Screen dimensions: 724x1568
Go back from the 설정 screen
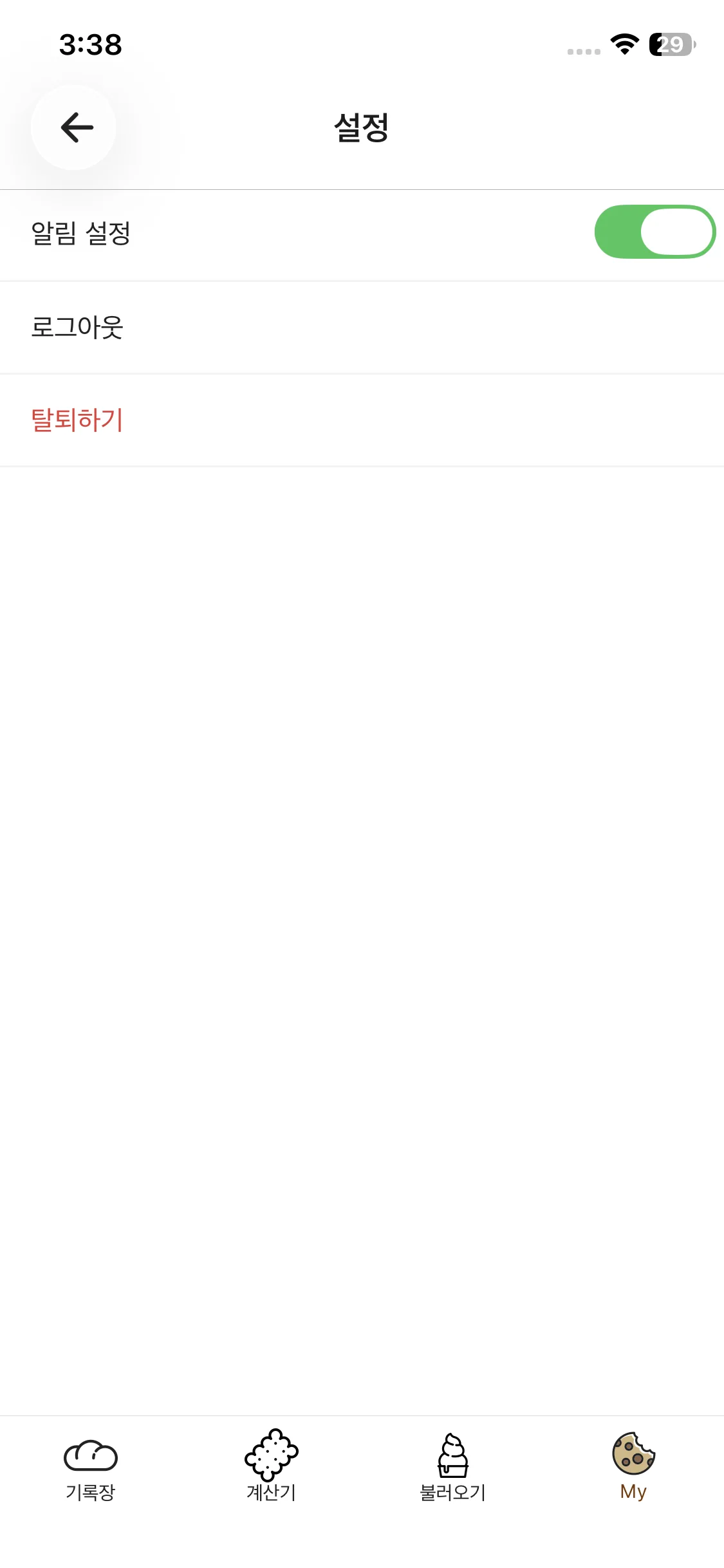pos(75,127)
